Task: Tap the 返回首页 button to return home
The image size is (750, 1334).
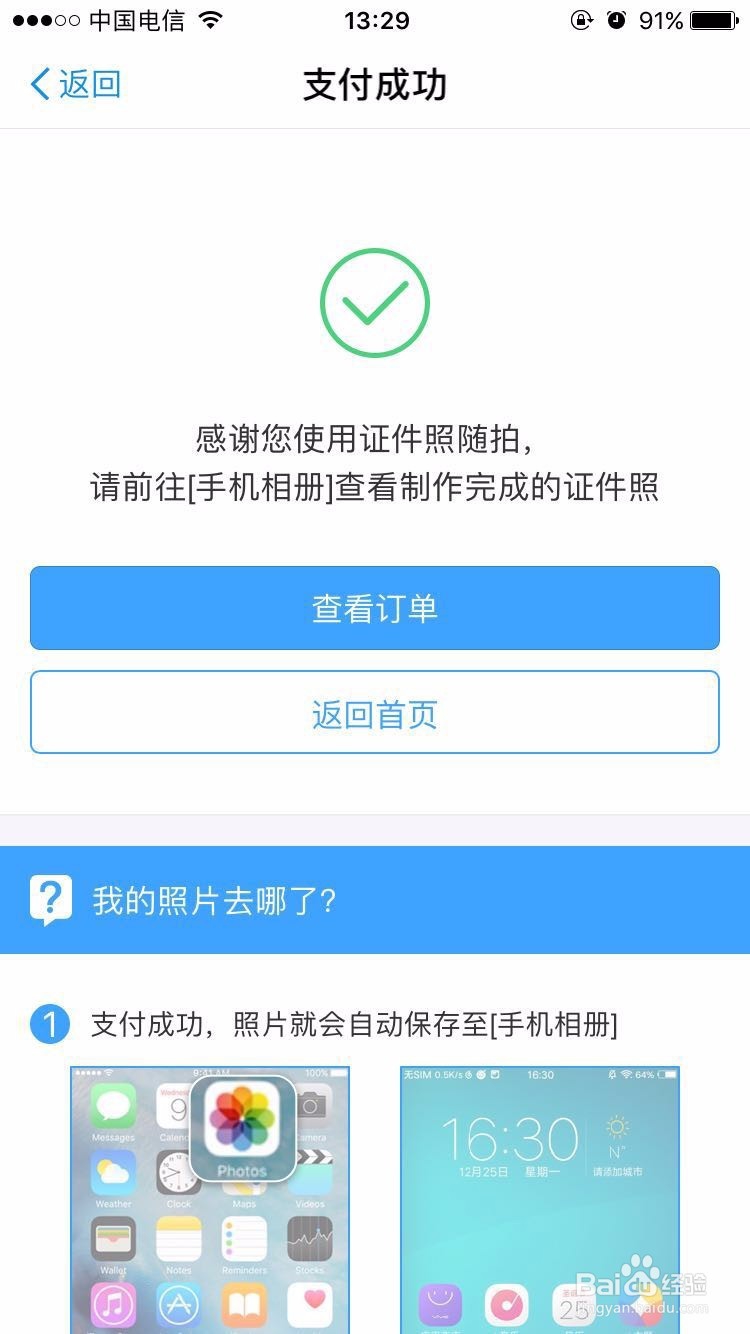Action: tap(375, 712)
